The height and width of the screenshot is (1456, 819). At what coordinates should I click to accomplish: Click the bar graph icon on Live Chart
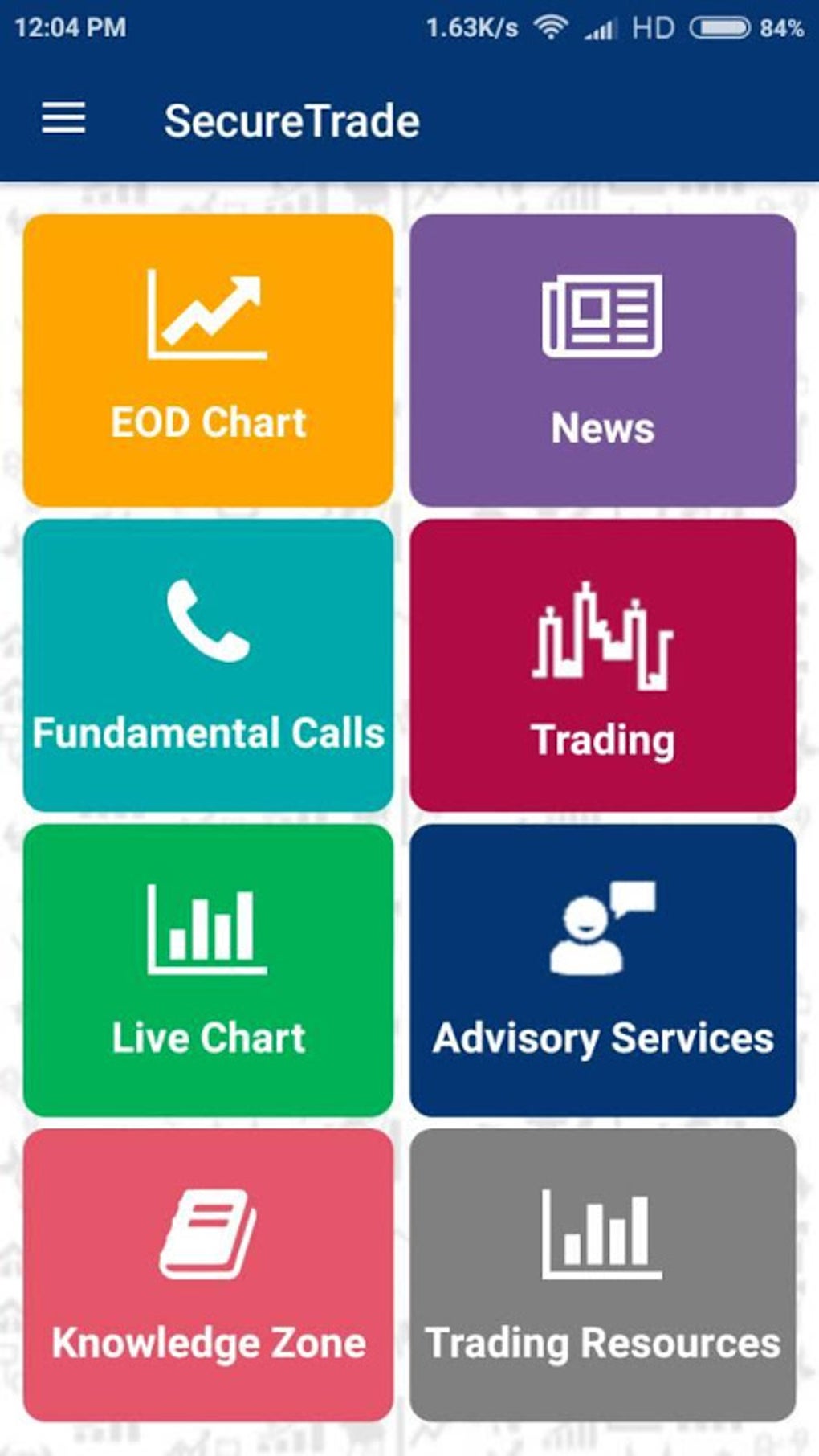207,928
